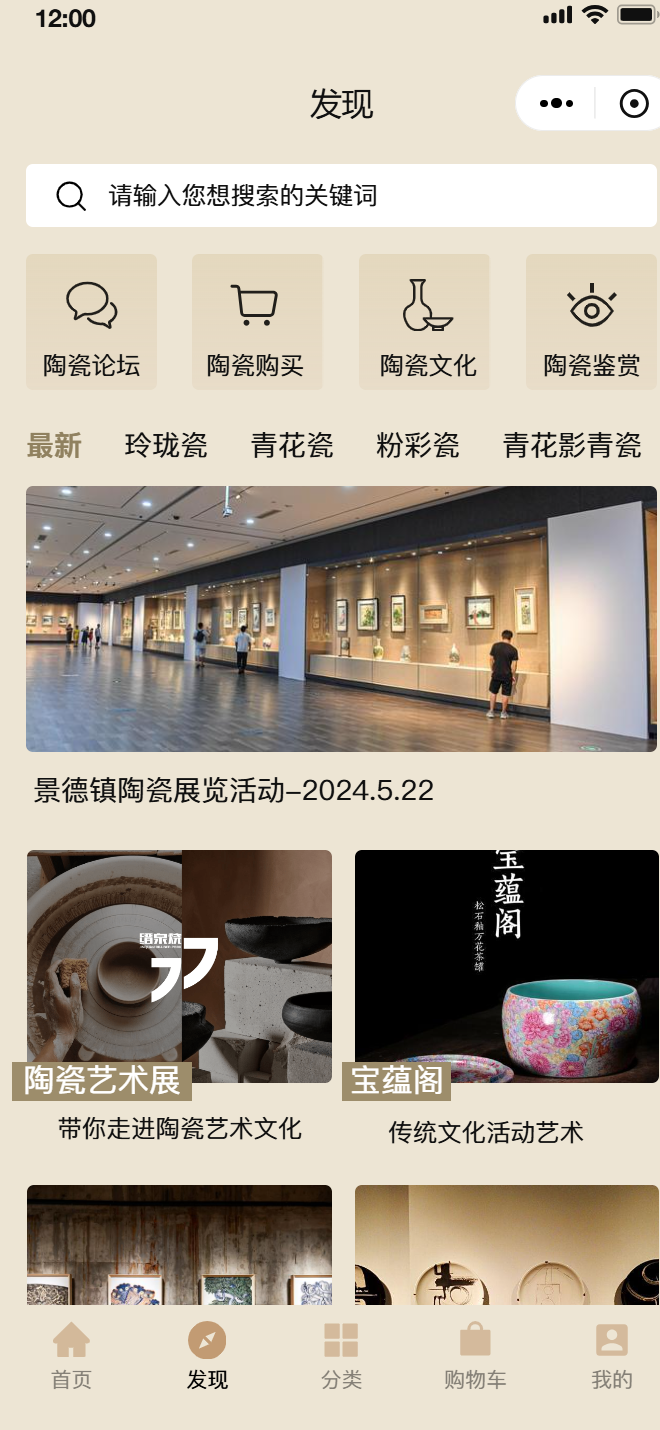Go to the 首页 tab
660x1430 pixels.
71,1356
